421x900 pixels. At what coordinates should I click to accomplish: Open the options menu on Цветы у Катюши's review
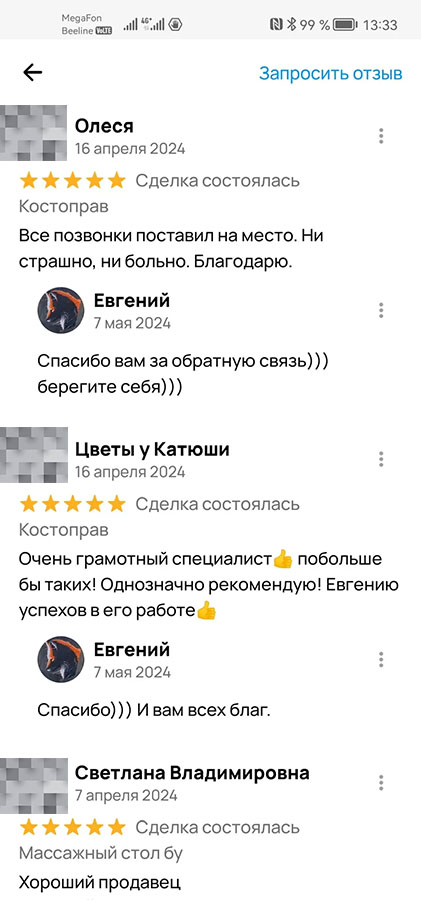tap(381, 459)
